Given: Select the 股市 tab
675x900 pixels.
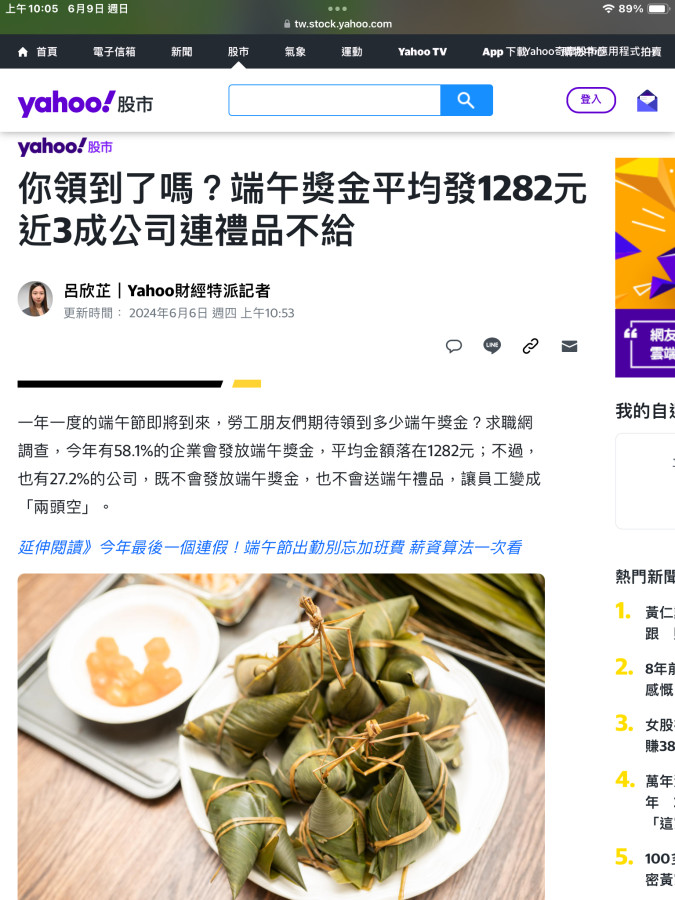Looking at the screenshot, I should [238, 52].
